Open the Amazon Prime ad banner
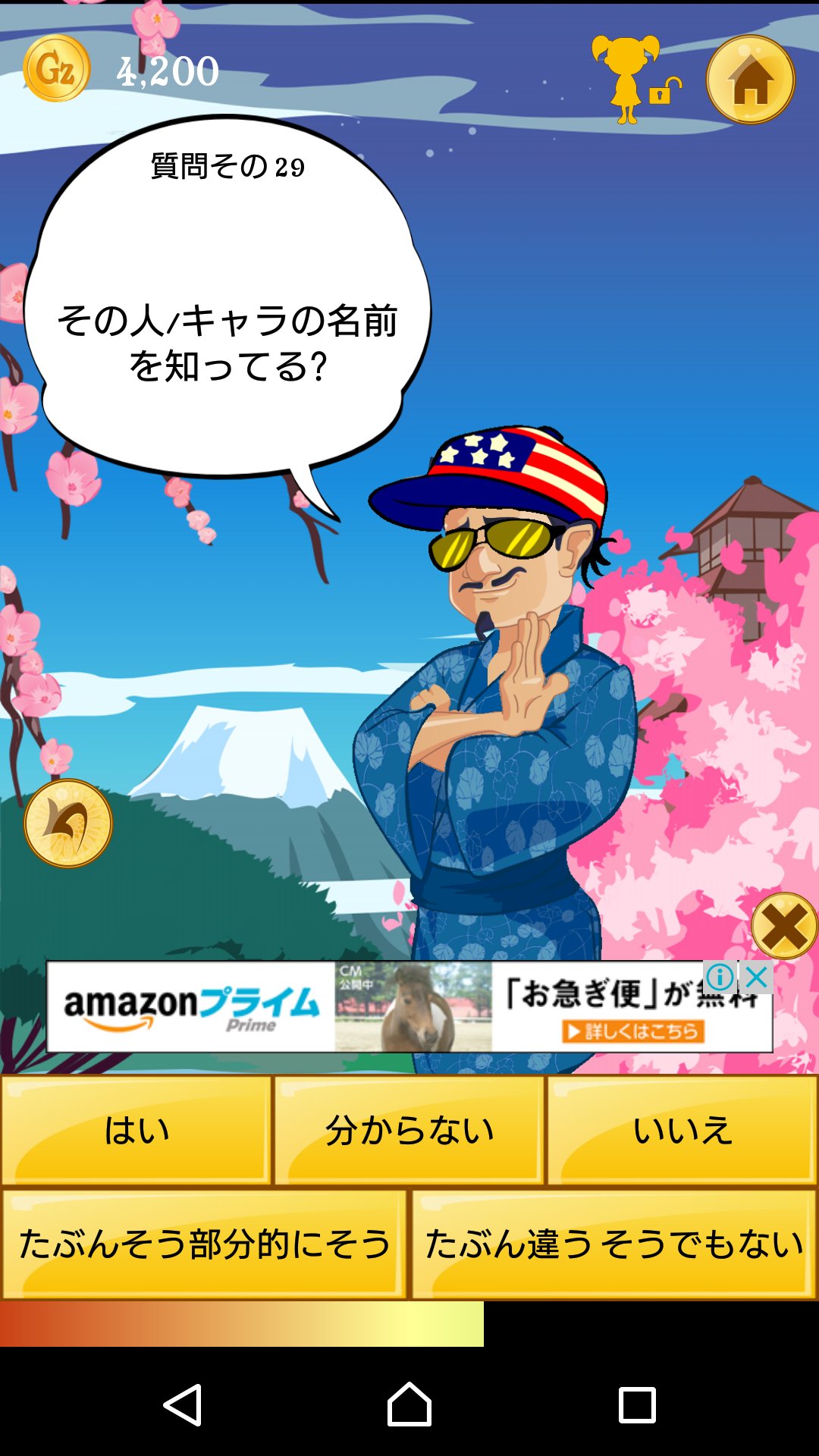Image resolution: width=819 pixels, height=1456 pixels. pyautogui.click(x=409, y=1006)
